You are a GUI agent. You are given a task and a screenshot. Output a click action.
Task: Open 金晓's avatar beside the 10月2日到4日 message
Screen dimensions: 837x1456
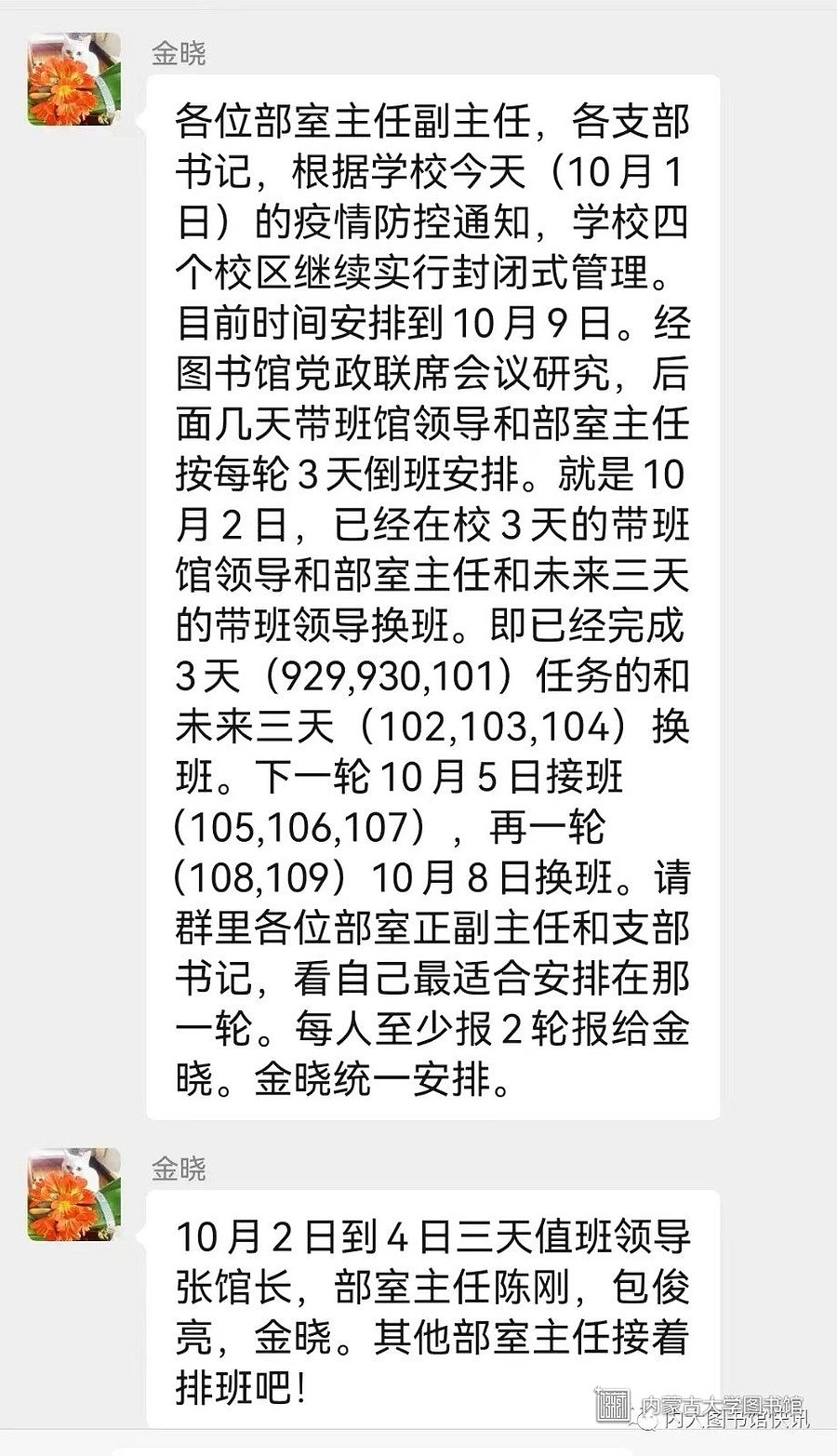[x=74, y=1195]
